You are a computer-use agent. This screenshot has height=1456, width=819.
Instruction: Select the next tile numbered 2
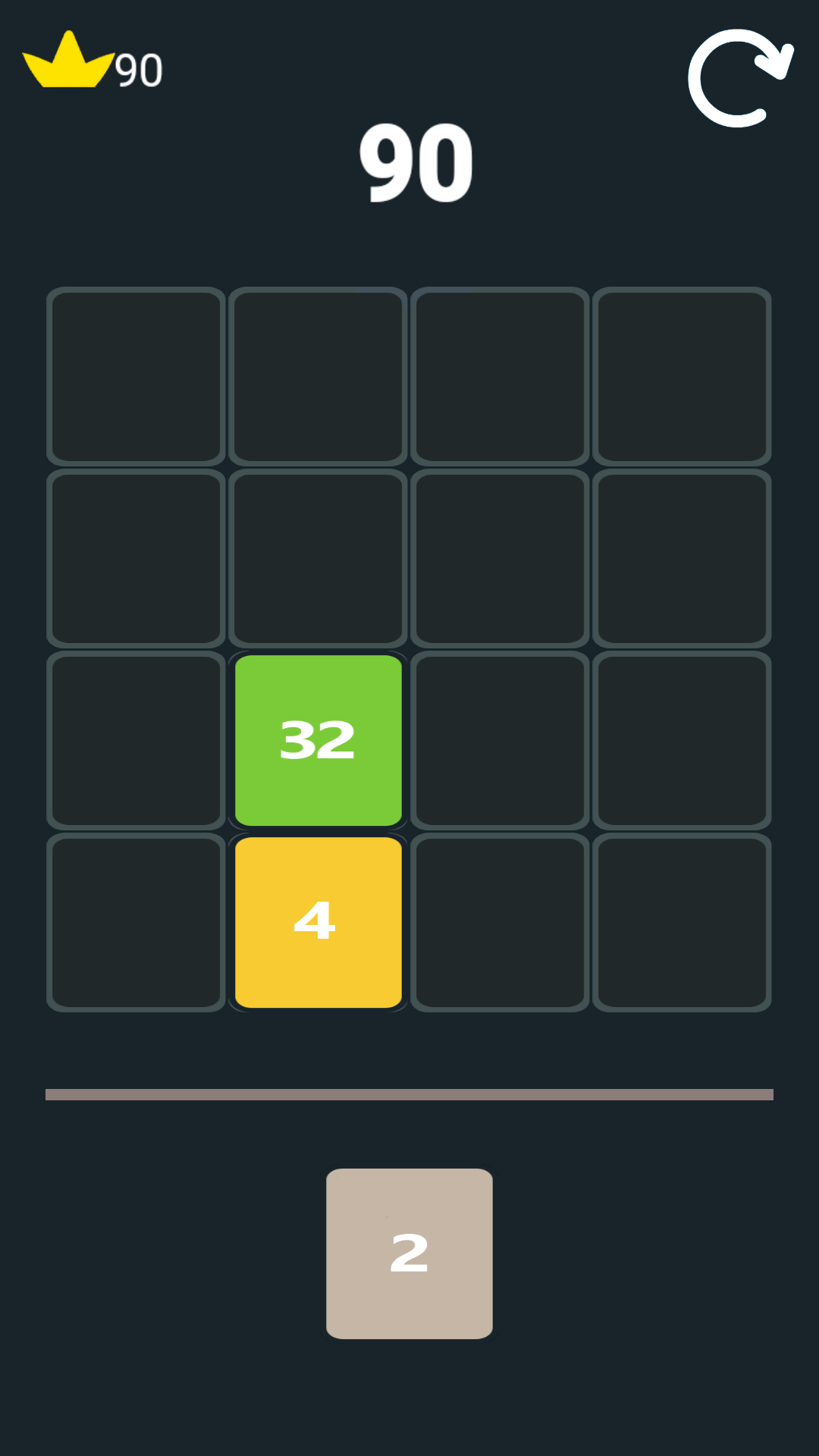tap(409, 1254)
